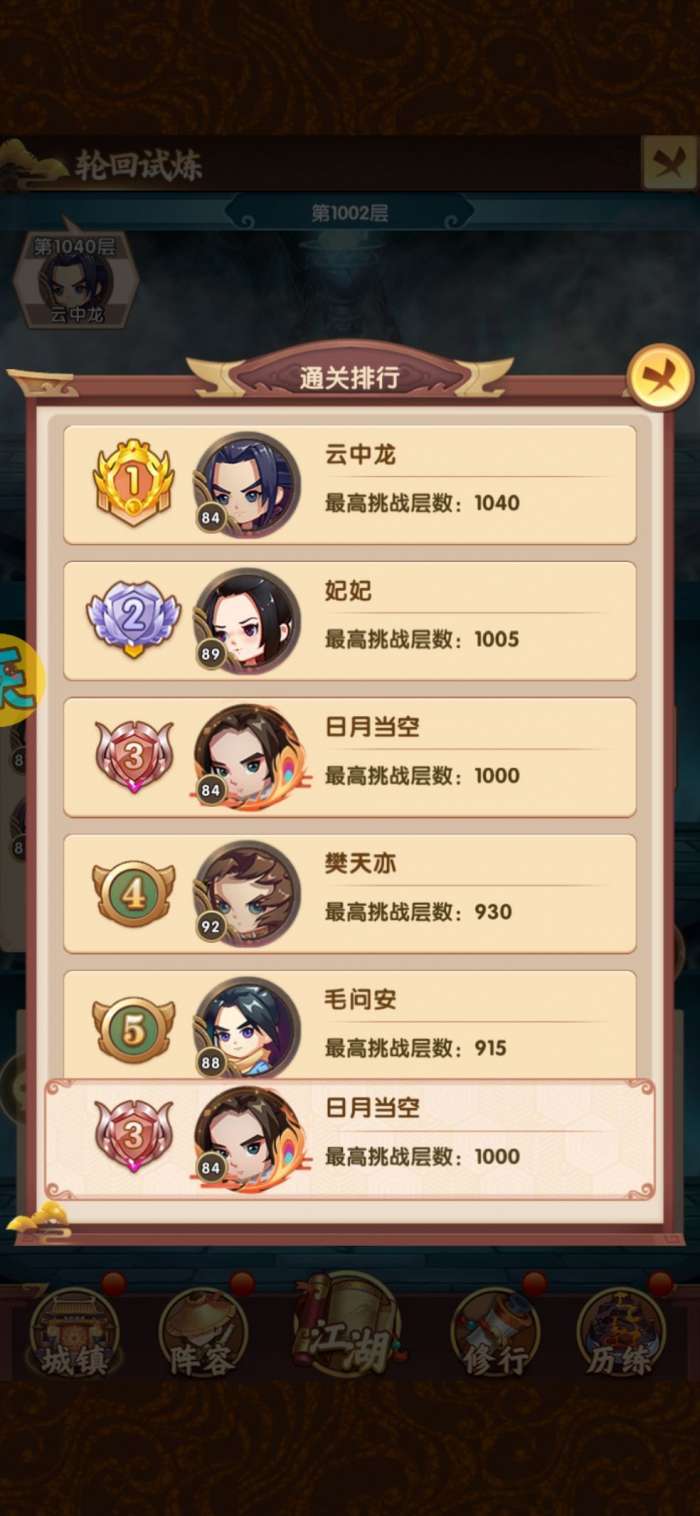The width and height of the screenshot is (700, 1516).
Task: Open 毛问安's ranking entry
Action: point(349,1026)
